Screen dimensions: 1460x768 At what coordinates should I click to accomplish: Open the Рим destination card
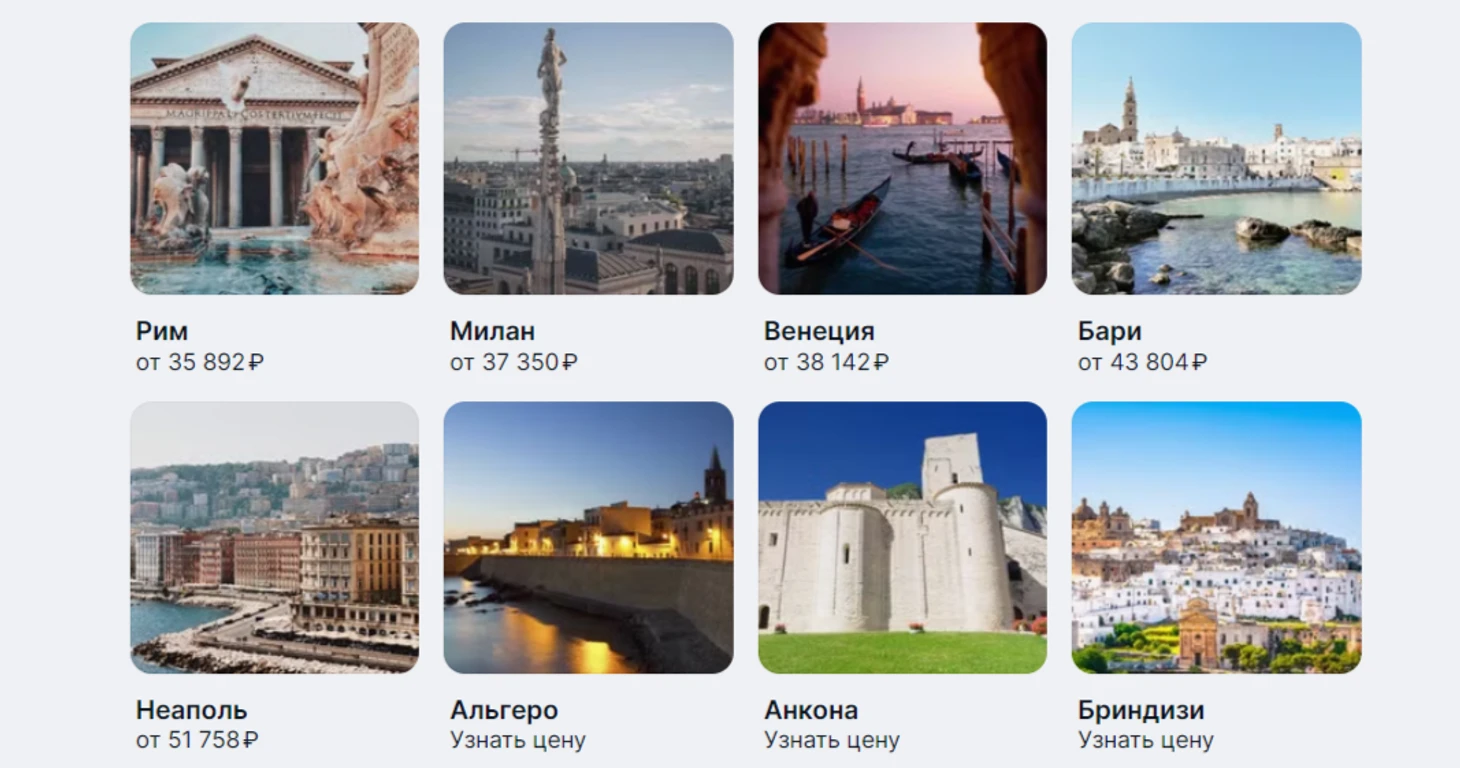click(x=274, y=158)
